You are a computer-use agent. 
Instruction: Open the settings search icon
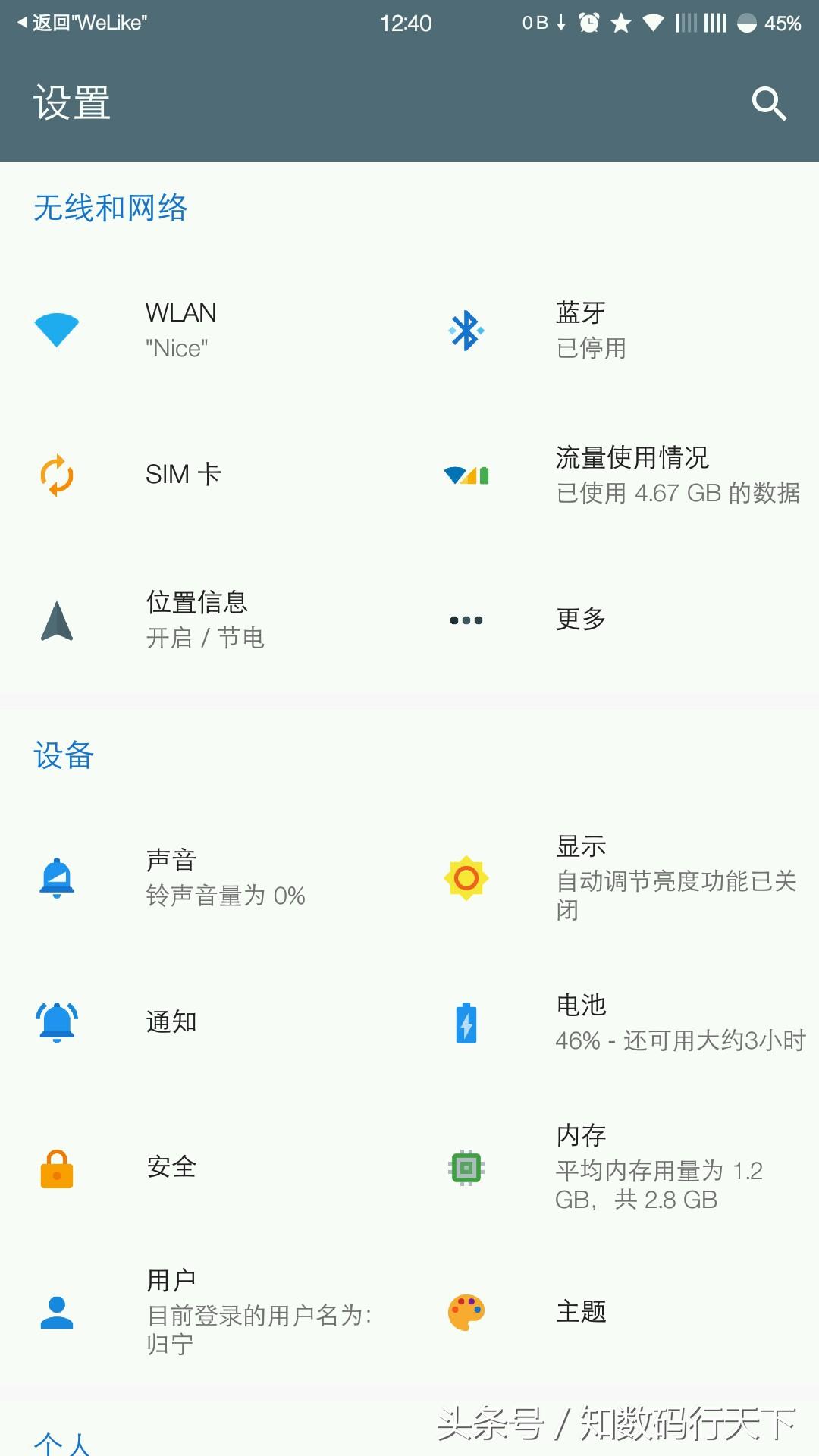[x=769, y=104]
